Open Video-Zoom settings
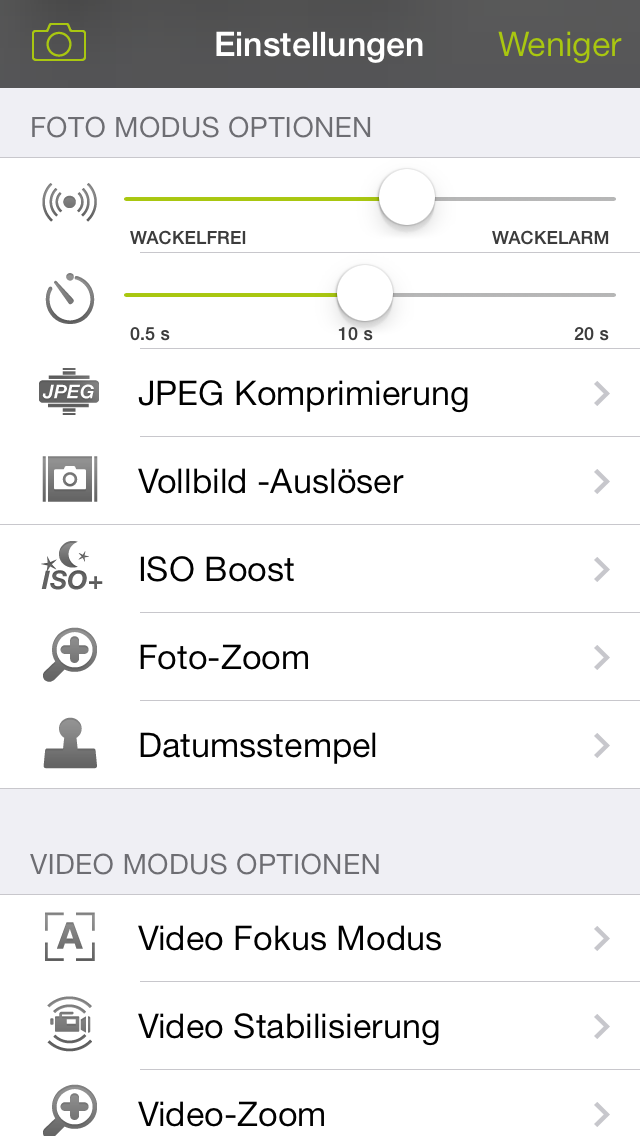 [x=320, y=1110]
